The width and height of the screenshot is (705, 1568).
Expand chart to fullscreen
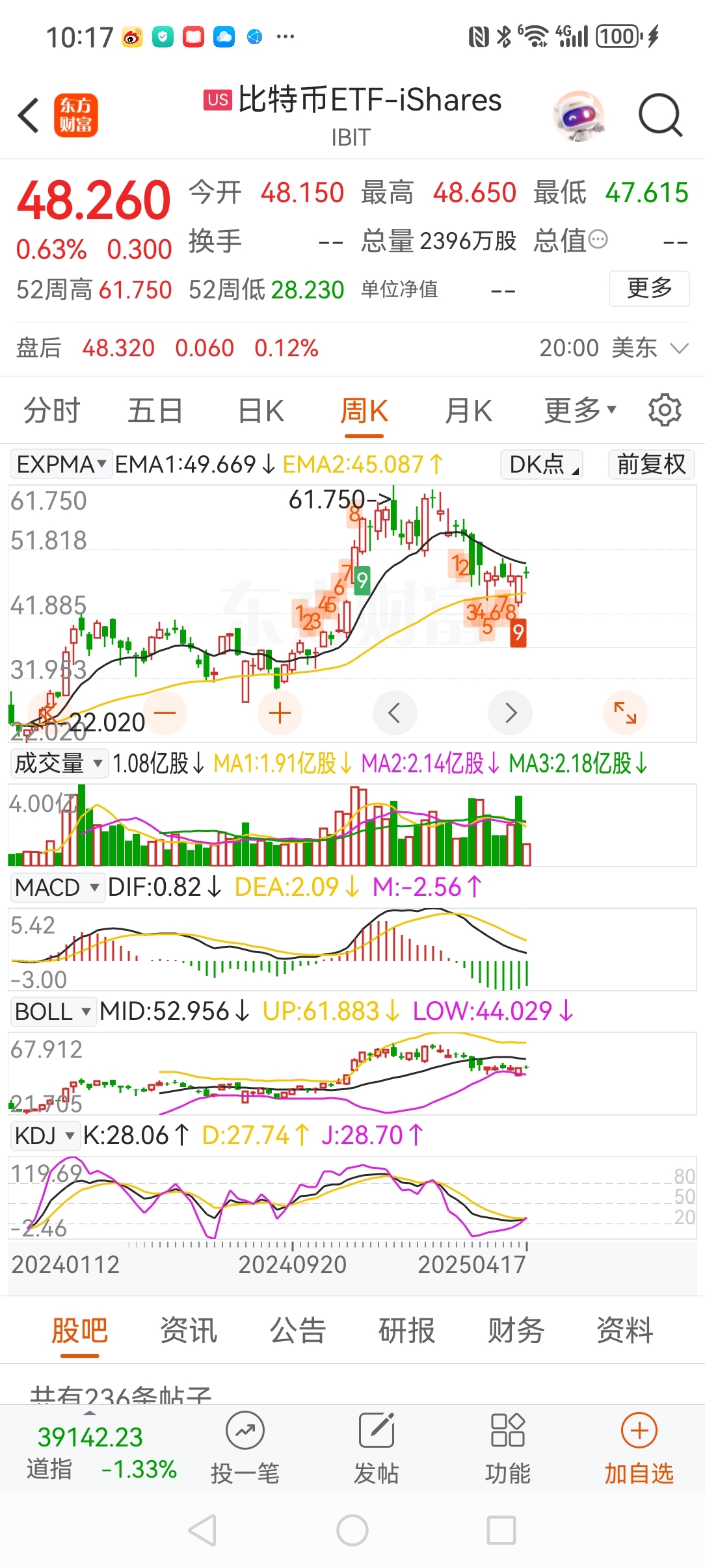point(625,713)
